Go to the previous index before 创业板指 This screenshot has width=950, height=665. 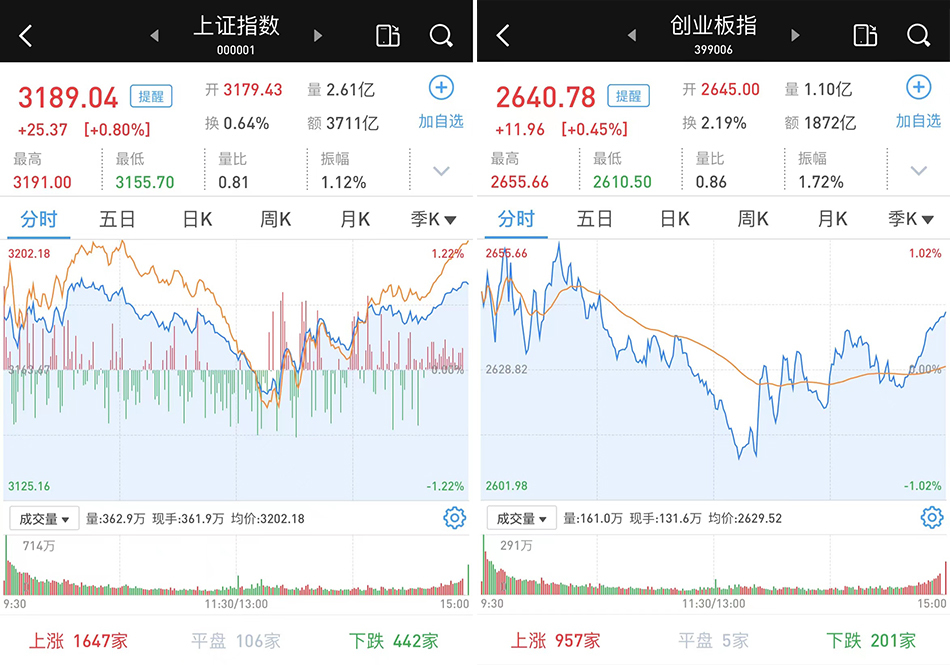coord(631,36)
